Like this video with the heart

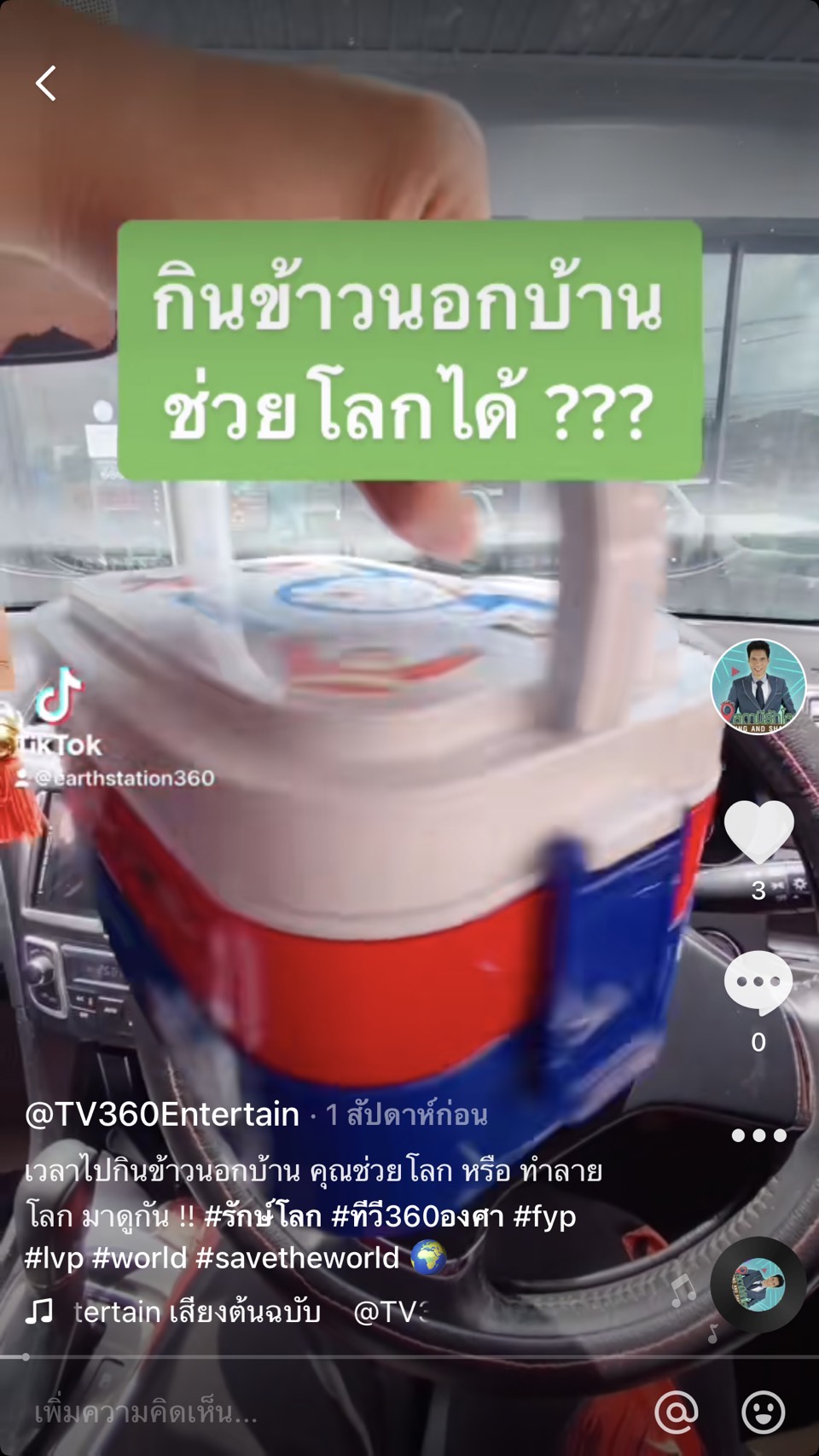pyautogui.click(x=758, y=832)
